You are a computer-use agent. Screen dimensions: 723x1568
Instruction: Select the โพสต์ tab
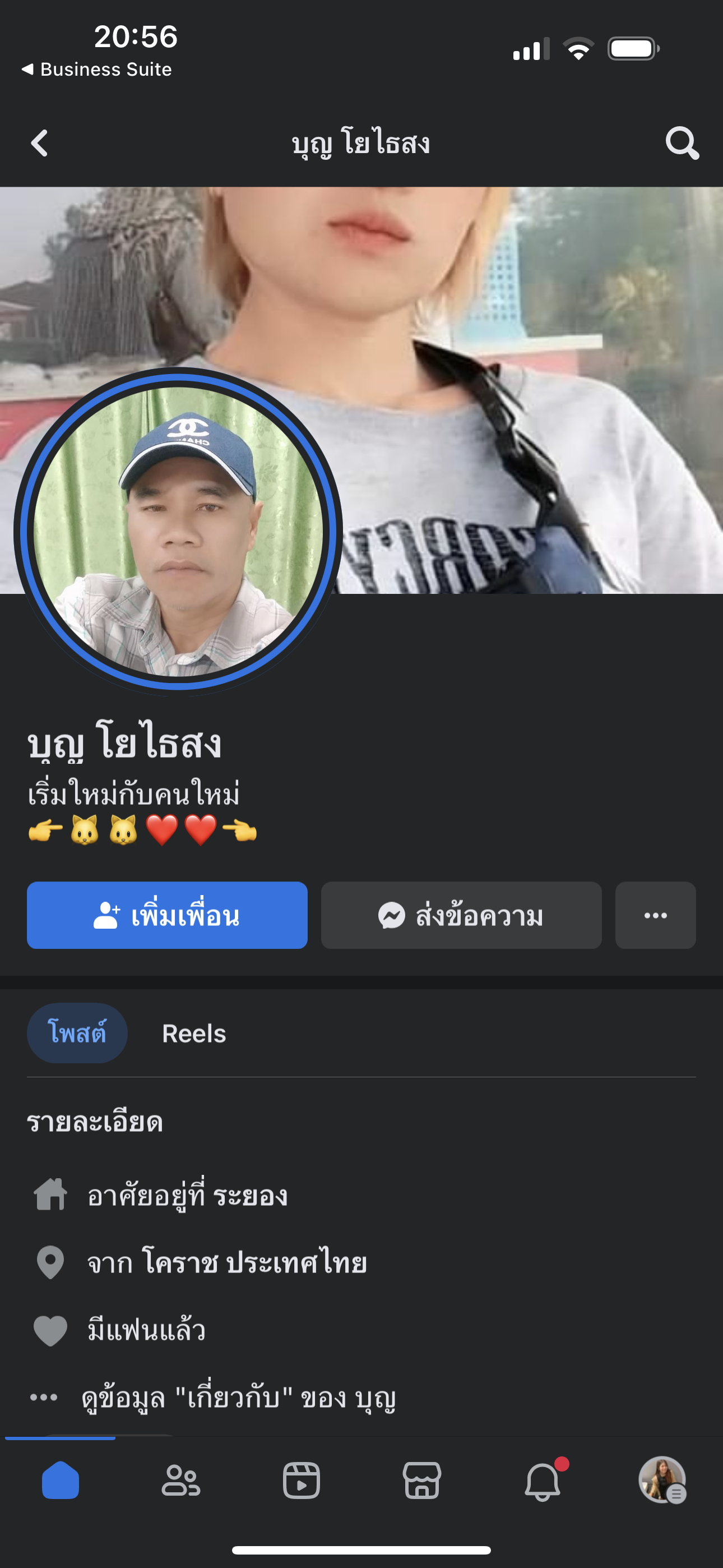(77, 1033)
